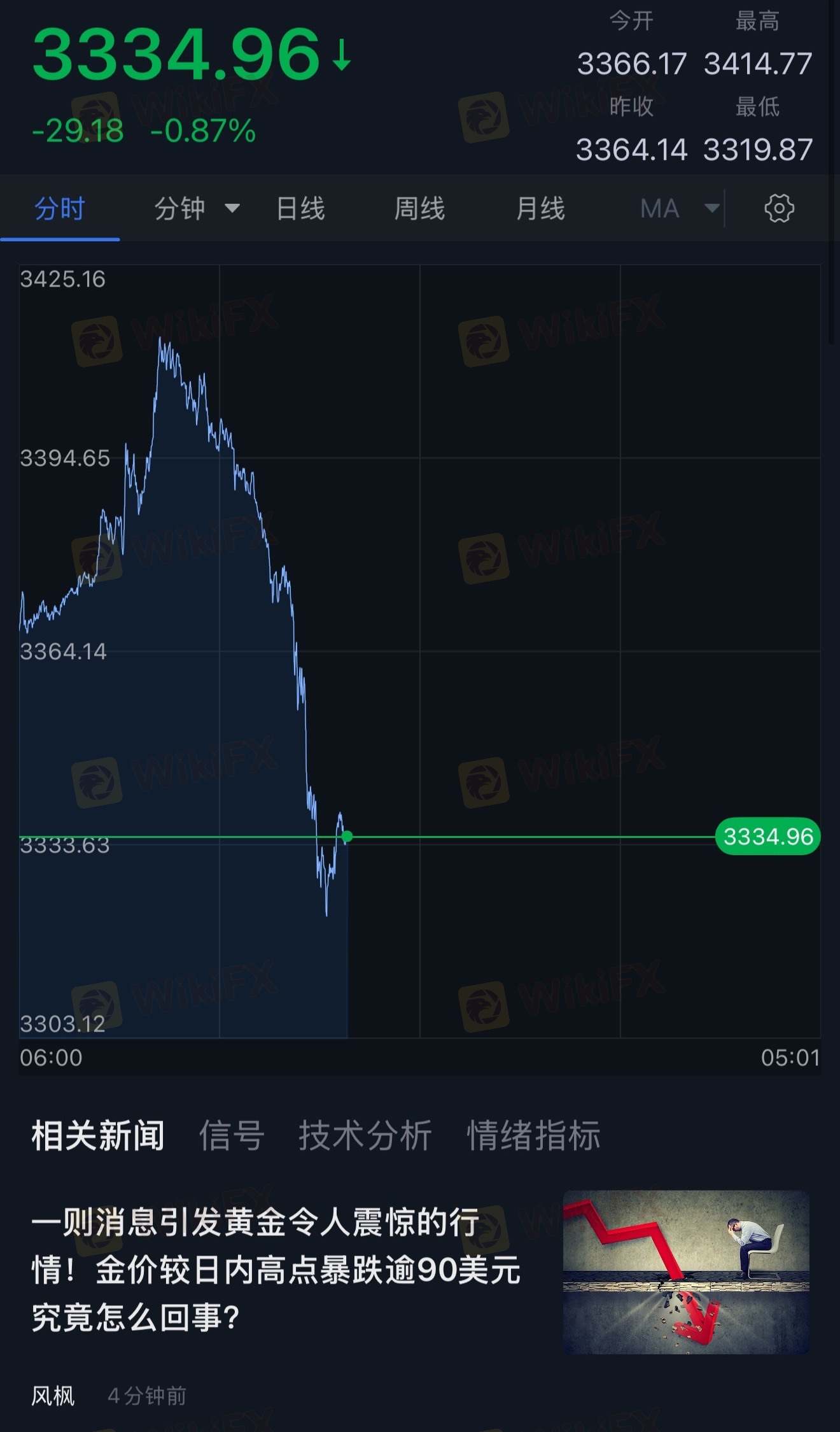Switch to the 相关新闻 tab

98,1137
